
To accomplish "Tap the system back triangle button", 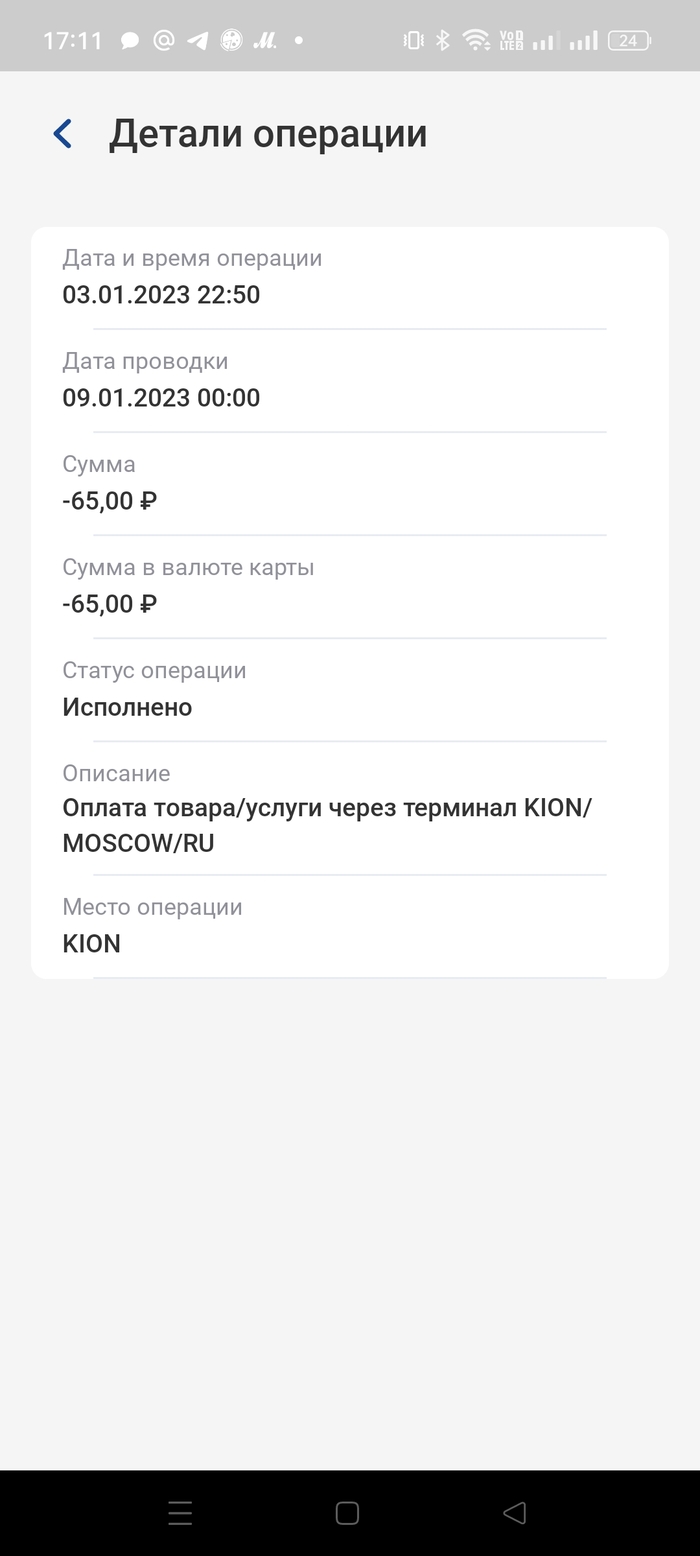I will 515,1513.
